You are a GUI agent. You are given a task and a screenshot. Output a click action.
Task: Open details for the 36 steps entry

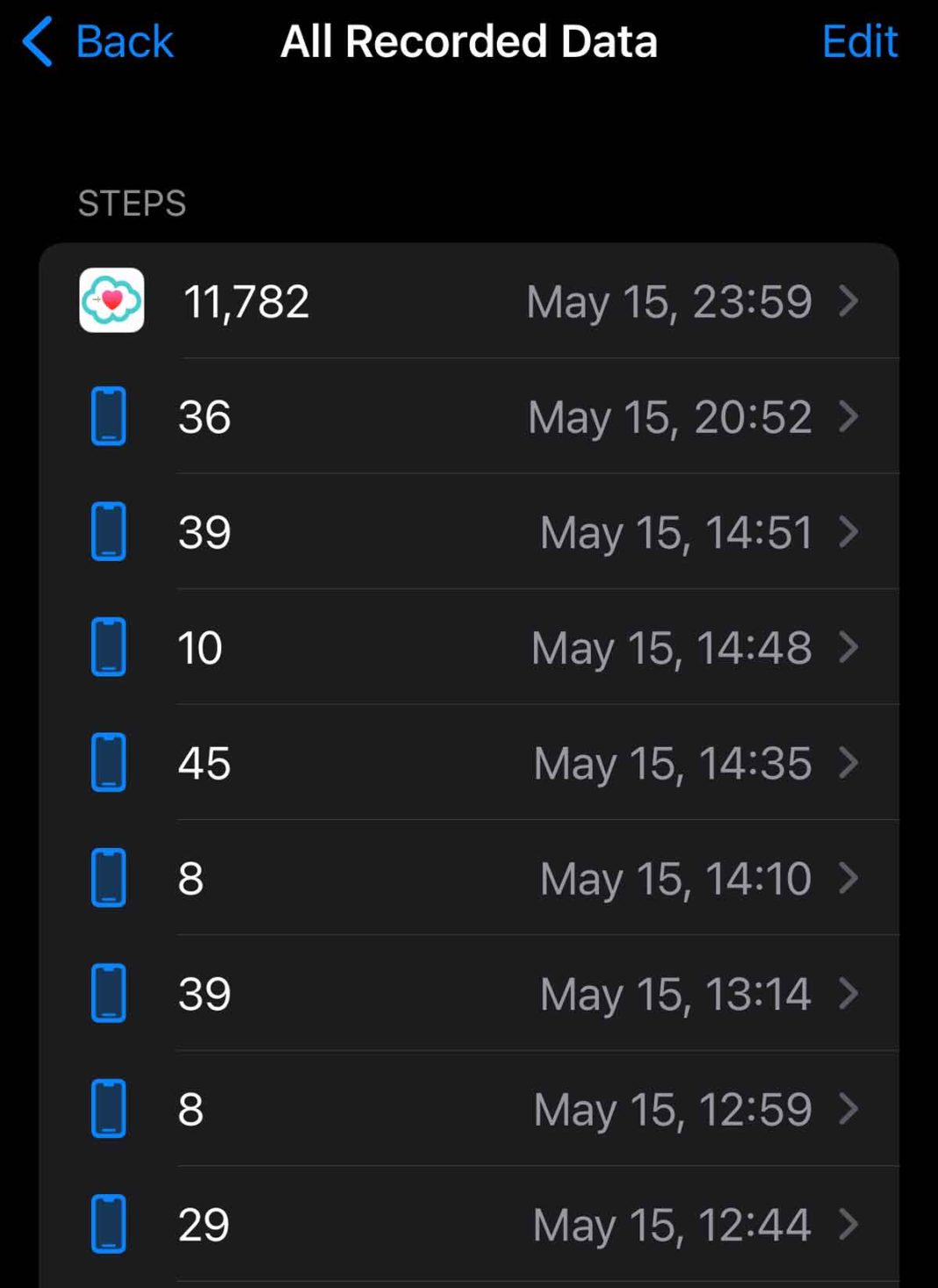coord(848,417)
